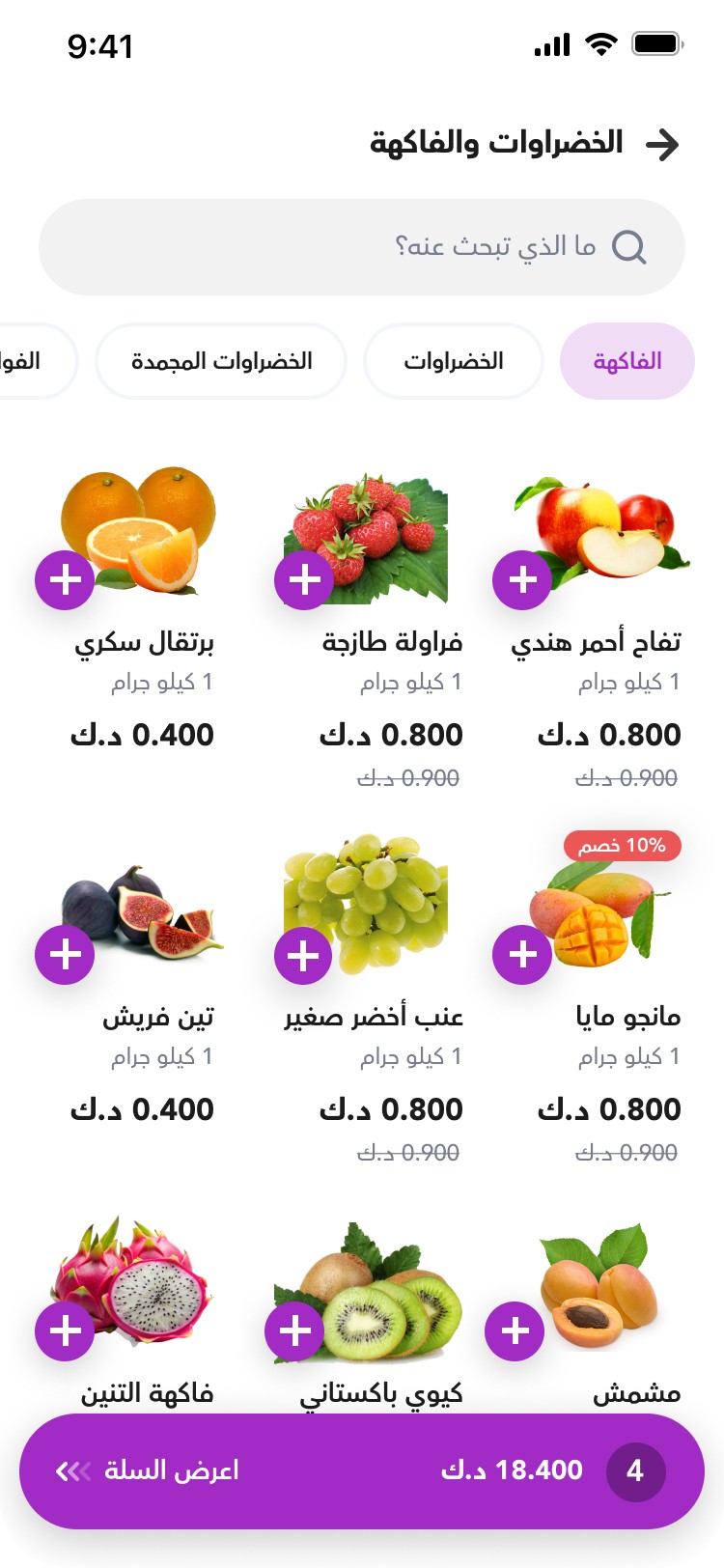The image size is (724, 1568).
Task: Add فاكهة التنين to cart
Action: pyautogui.click(x=65, y=1331)
